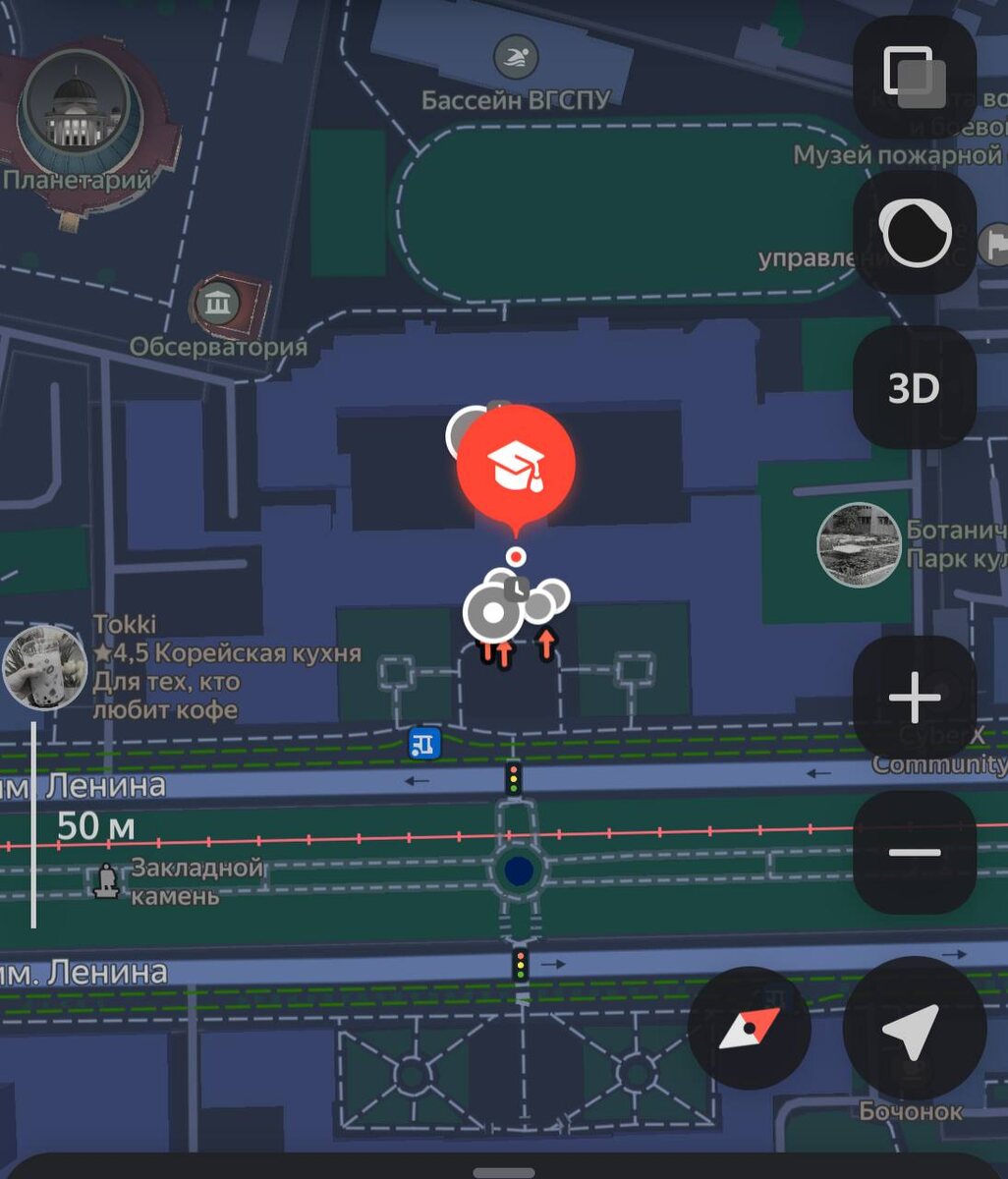Tap the bottom sheet drag handle

tap(504, 1172)
